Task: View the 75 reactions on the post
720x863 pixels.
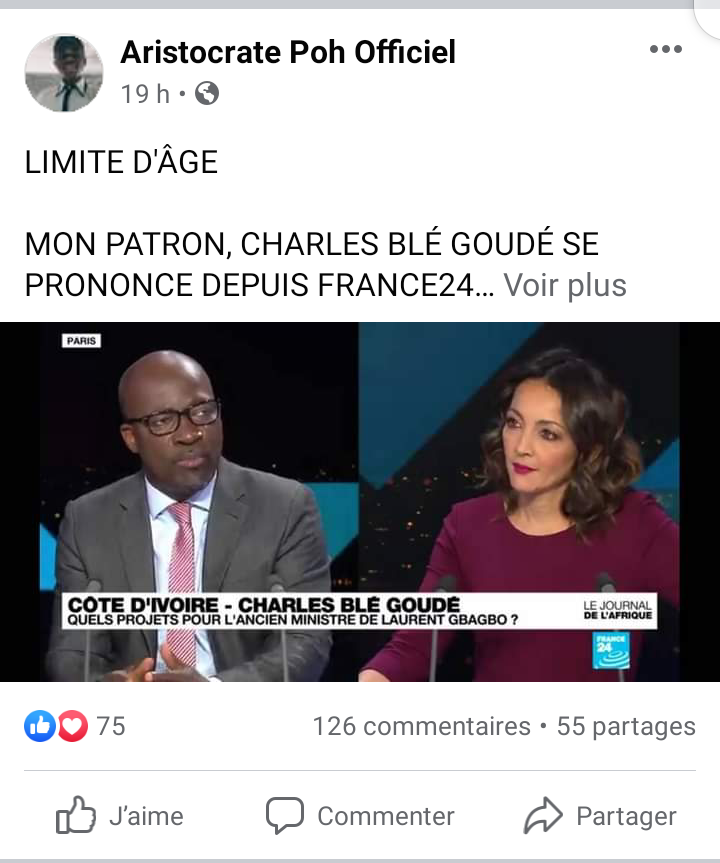Action: pos(75,726)
